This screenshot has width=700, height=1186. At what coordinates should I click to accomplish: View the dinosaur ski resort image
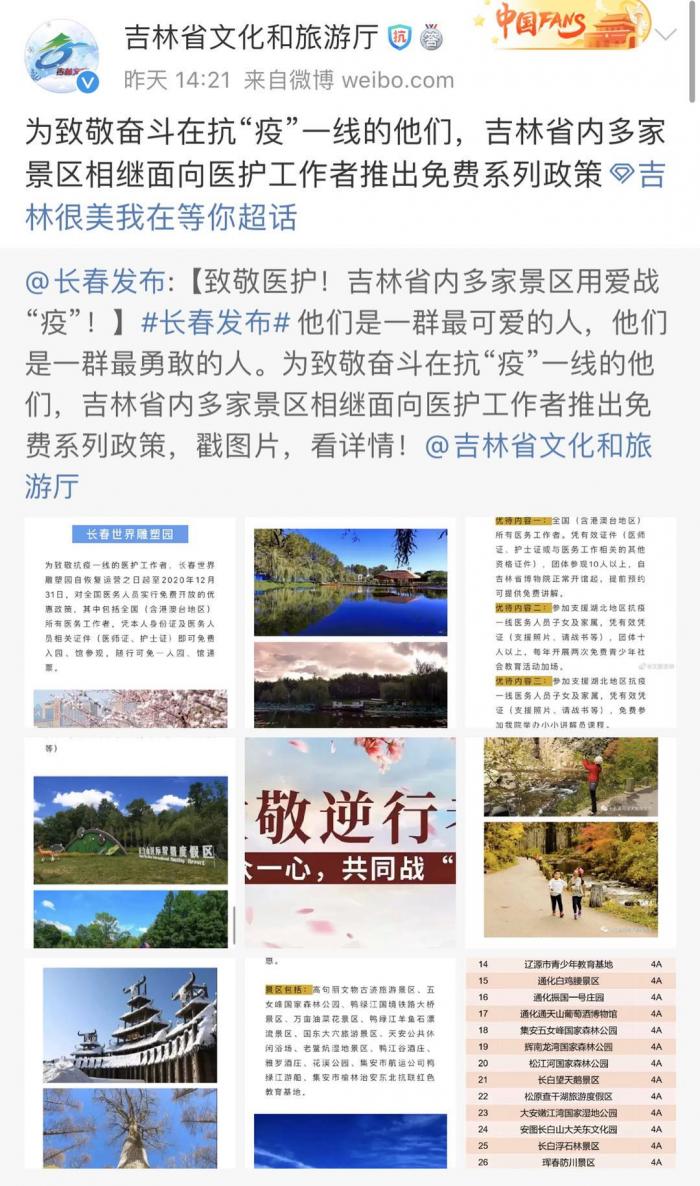point(130,843)
